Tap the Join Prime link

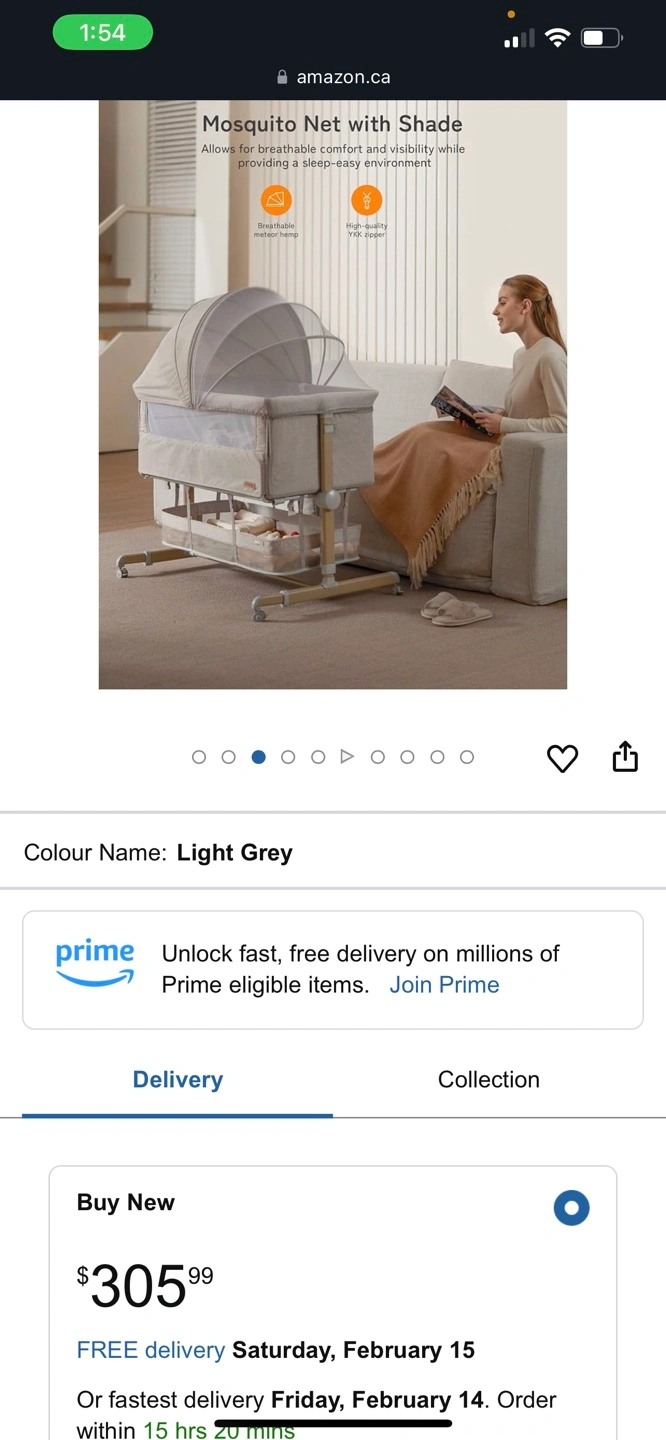(x=444, y=985)
